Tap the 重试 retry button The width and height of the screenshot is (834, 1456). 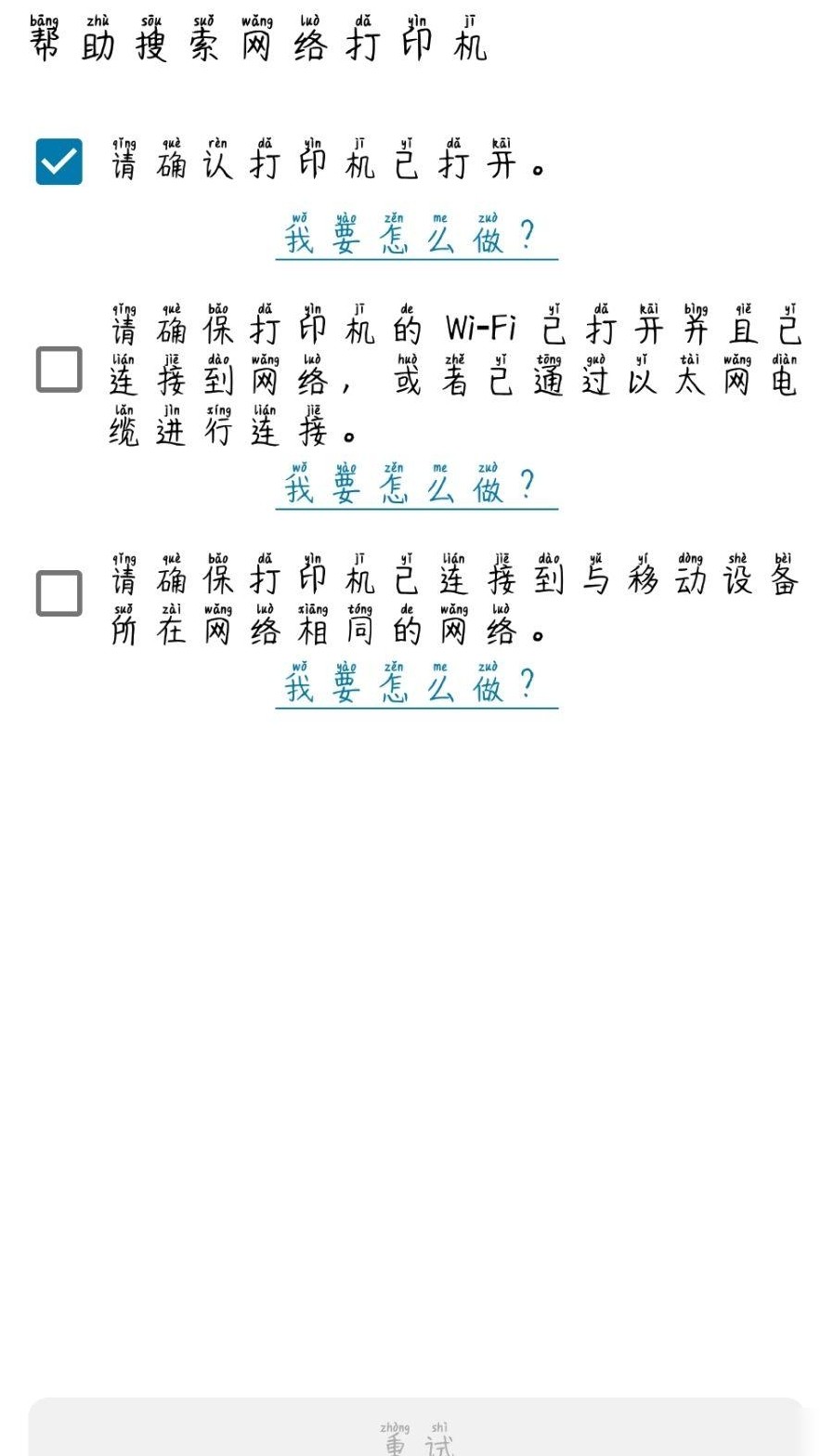pyautogui.click(x=416, y=1428)
